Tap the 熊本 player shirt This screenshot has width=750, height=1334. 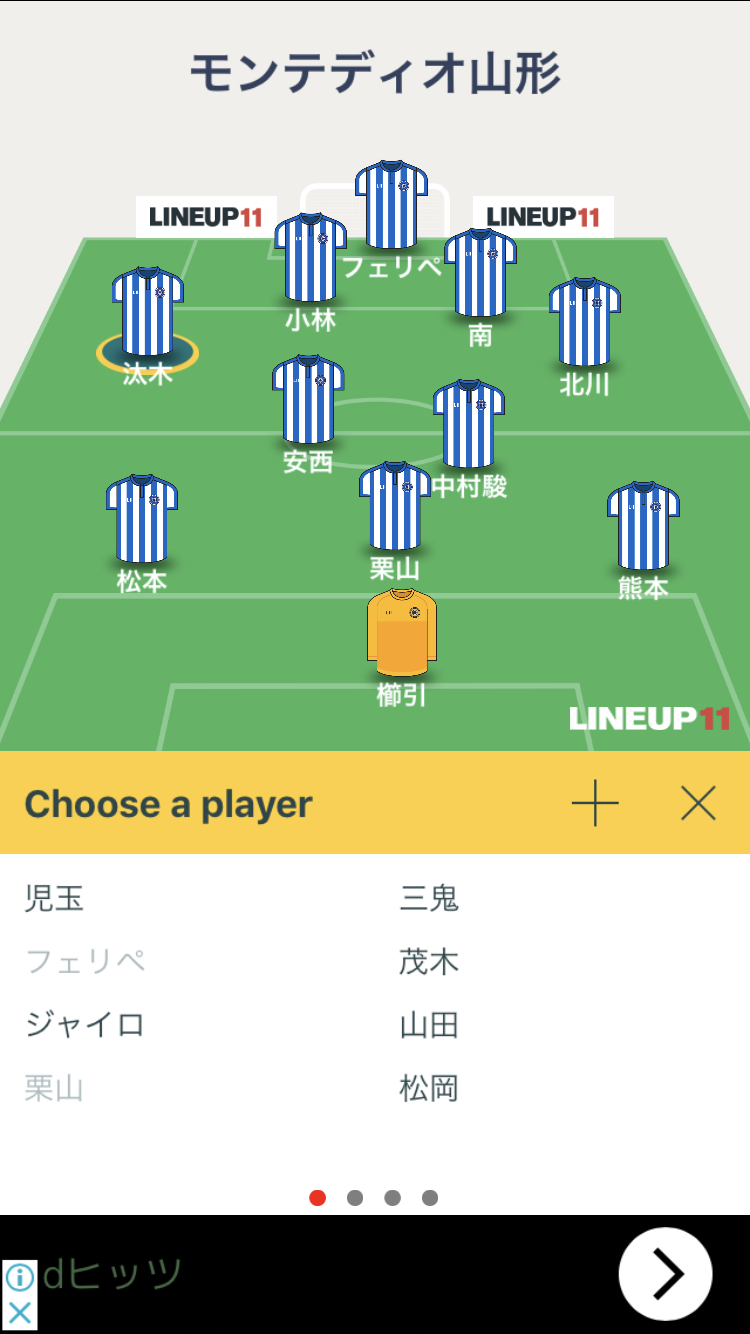pos(643,526)
